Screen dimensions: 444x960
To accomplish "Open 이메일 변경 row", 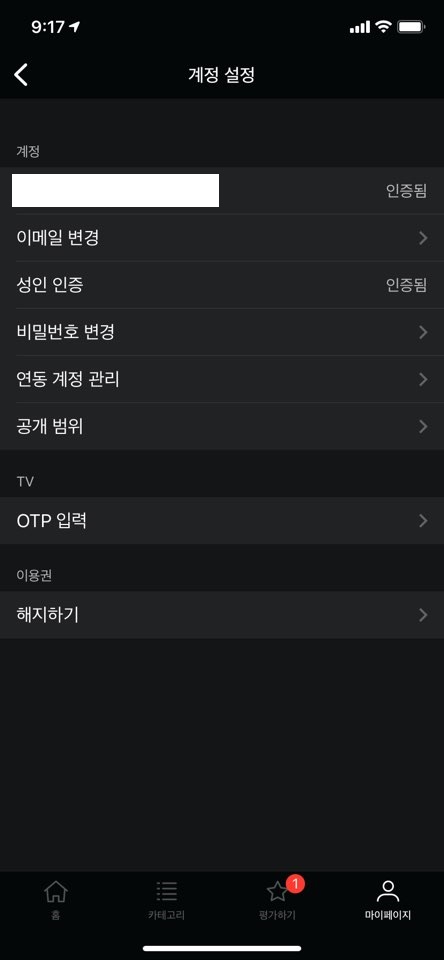I will coord(222,238).
